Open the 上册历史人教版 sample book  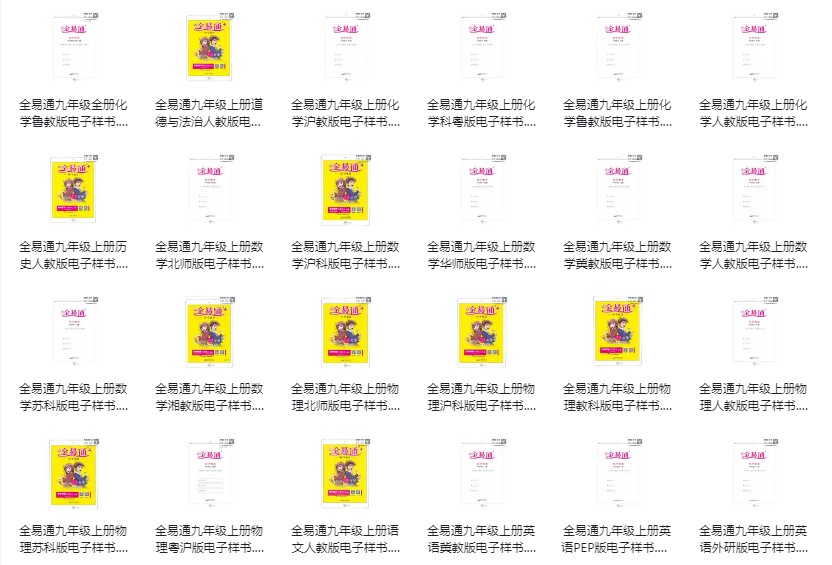tap(73, 189)
